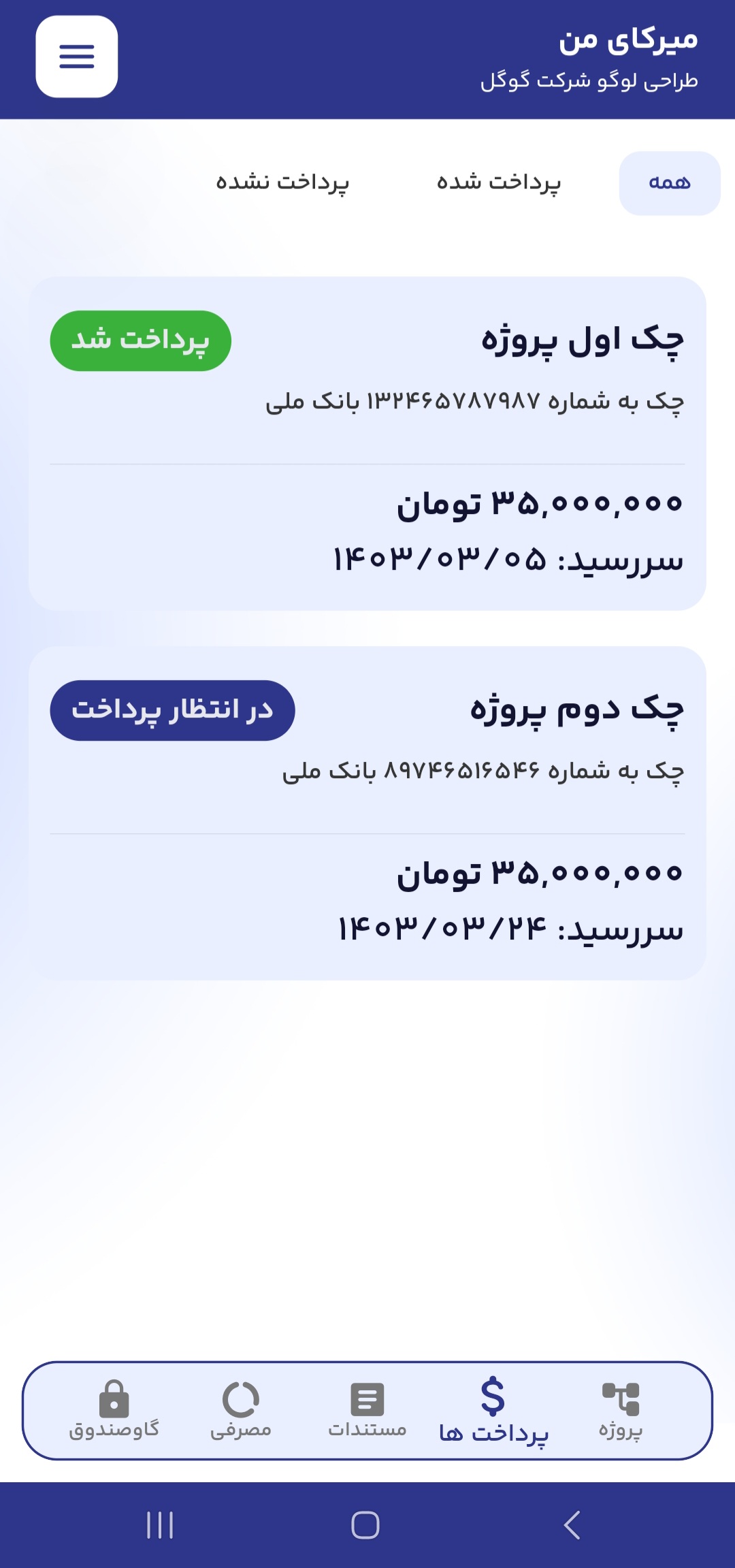Switch to the پرداخت شده tab

pyautogui.click(x=499, y=182)
